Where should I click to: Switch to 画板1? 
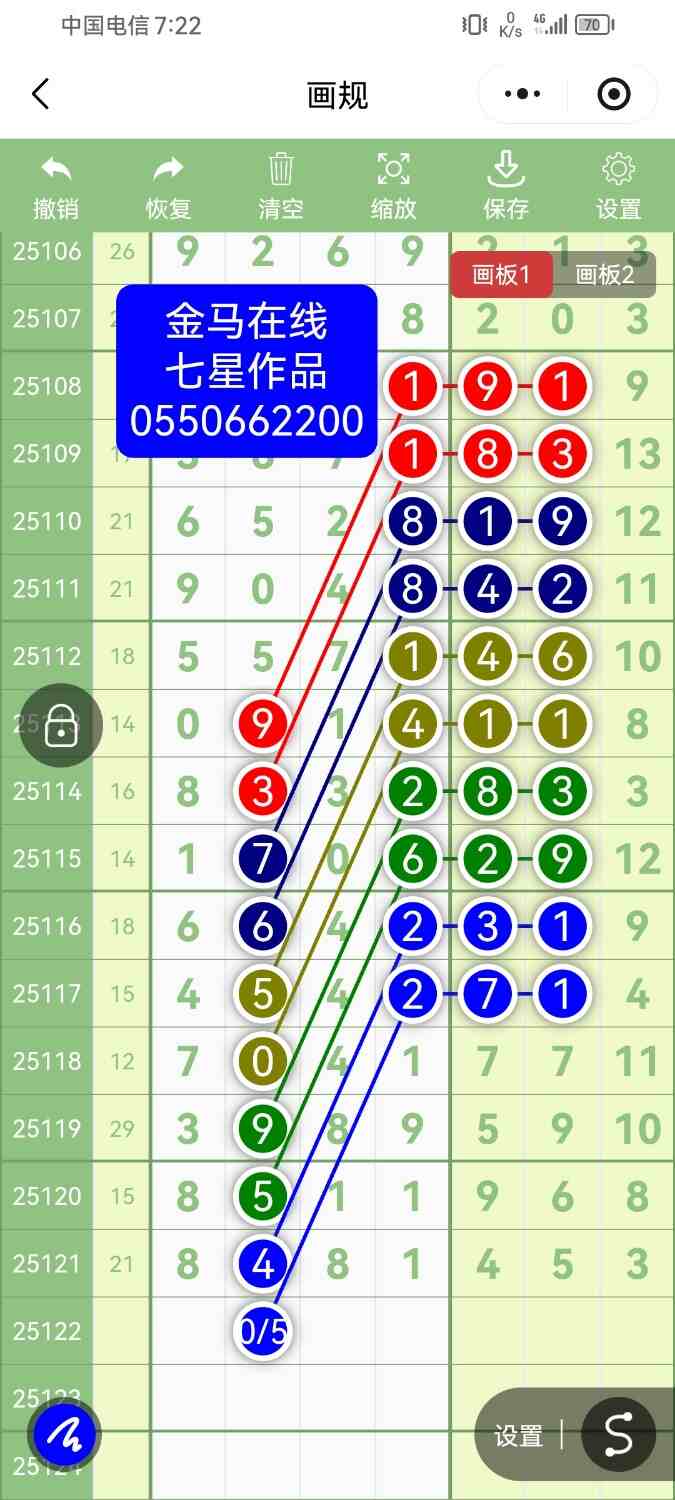coord(500,275)
